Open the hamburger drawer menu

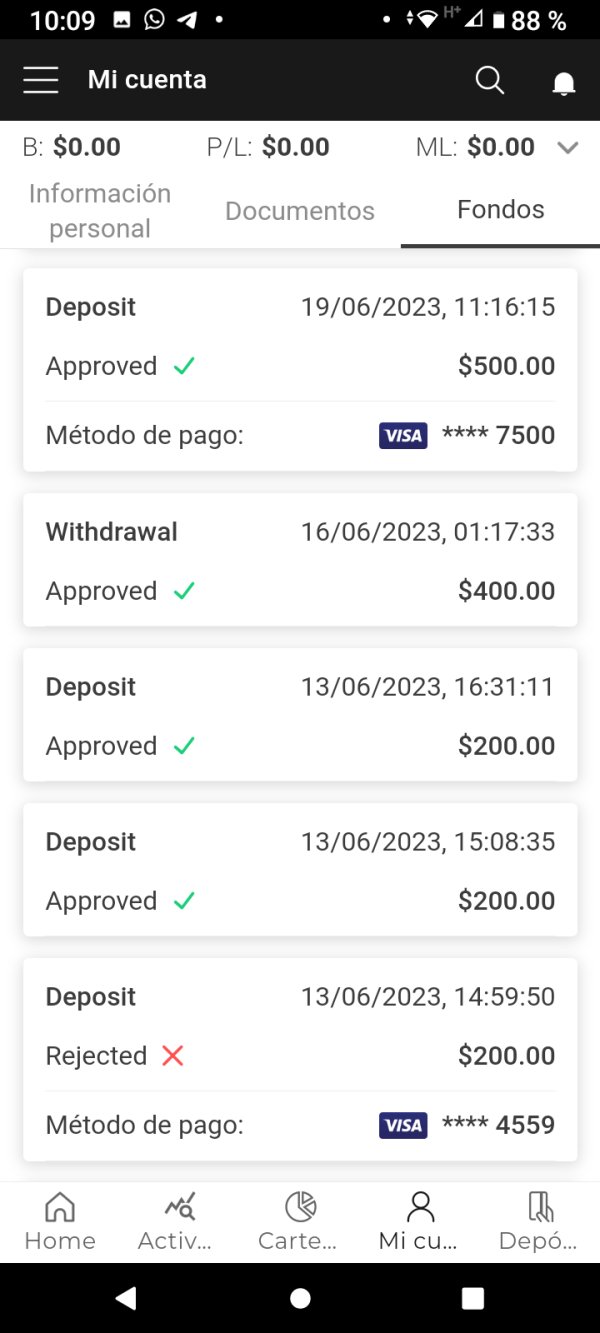point(41,80)
